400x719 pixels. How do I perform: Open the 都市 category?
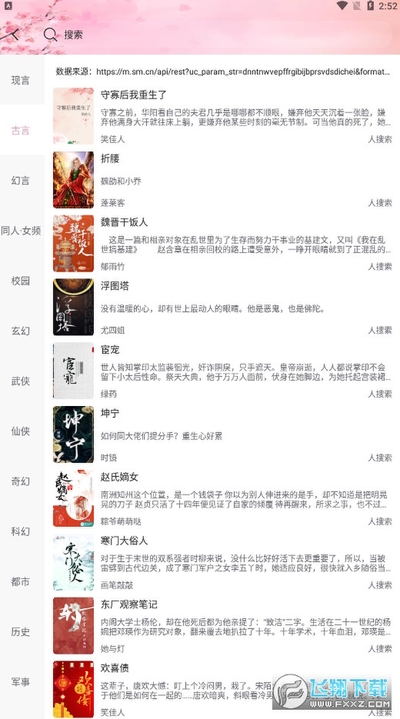21,581
